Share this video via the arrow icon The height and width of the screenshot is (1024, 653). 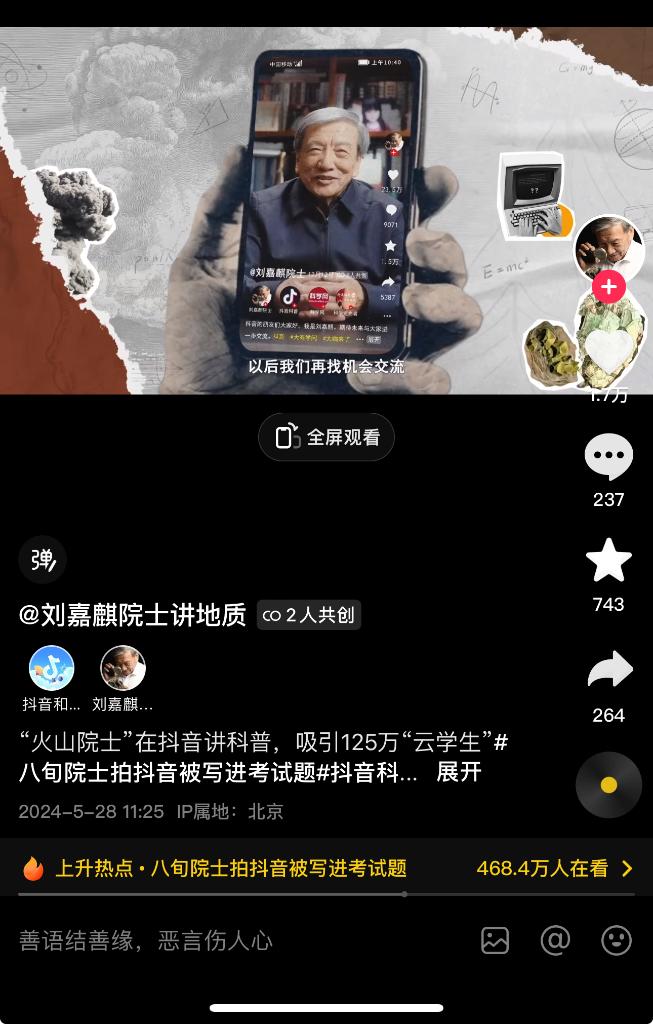tap(608, 670)
